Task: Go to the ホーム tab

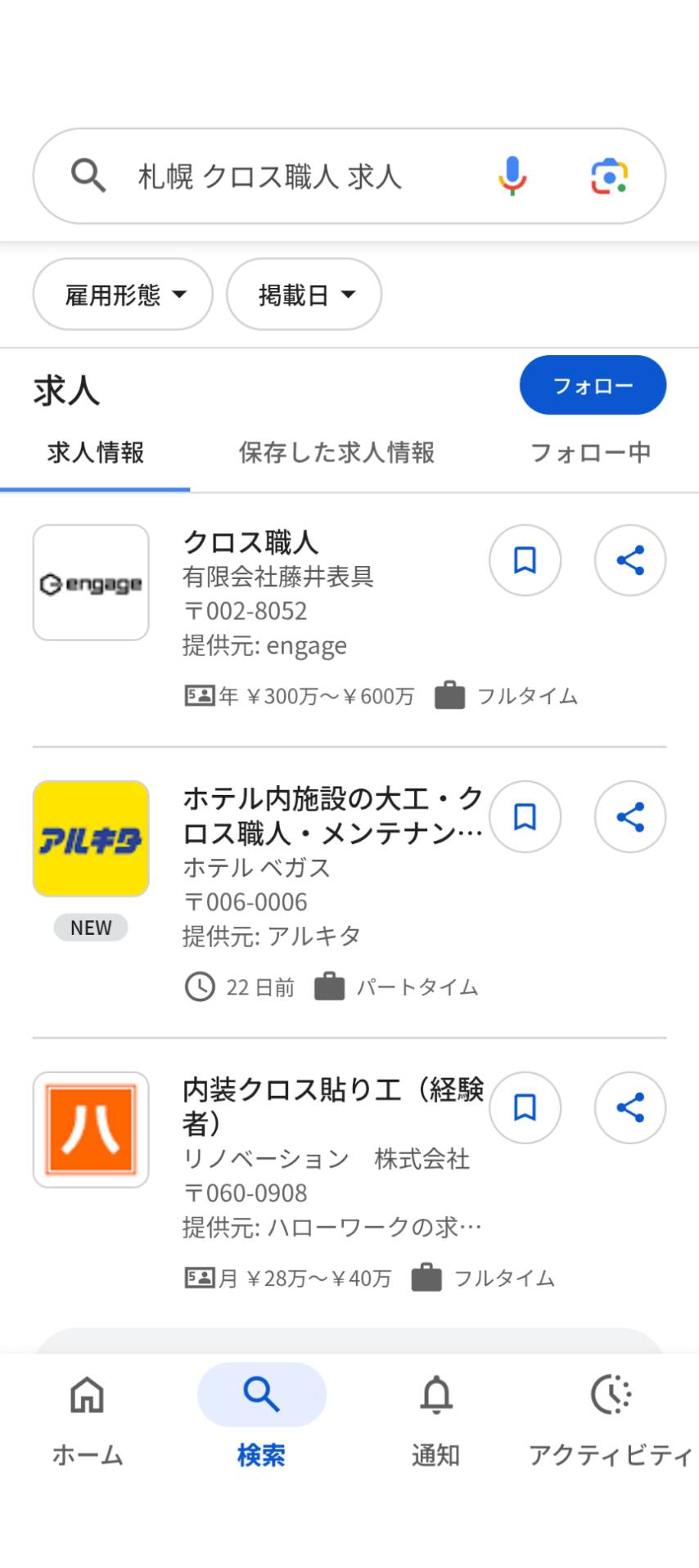Action: point(88,1417)
